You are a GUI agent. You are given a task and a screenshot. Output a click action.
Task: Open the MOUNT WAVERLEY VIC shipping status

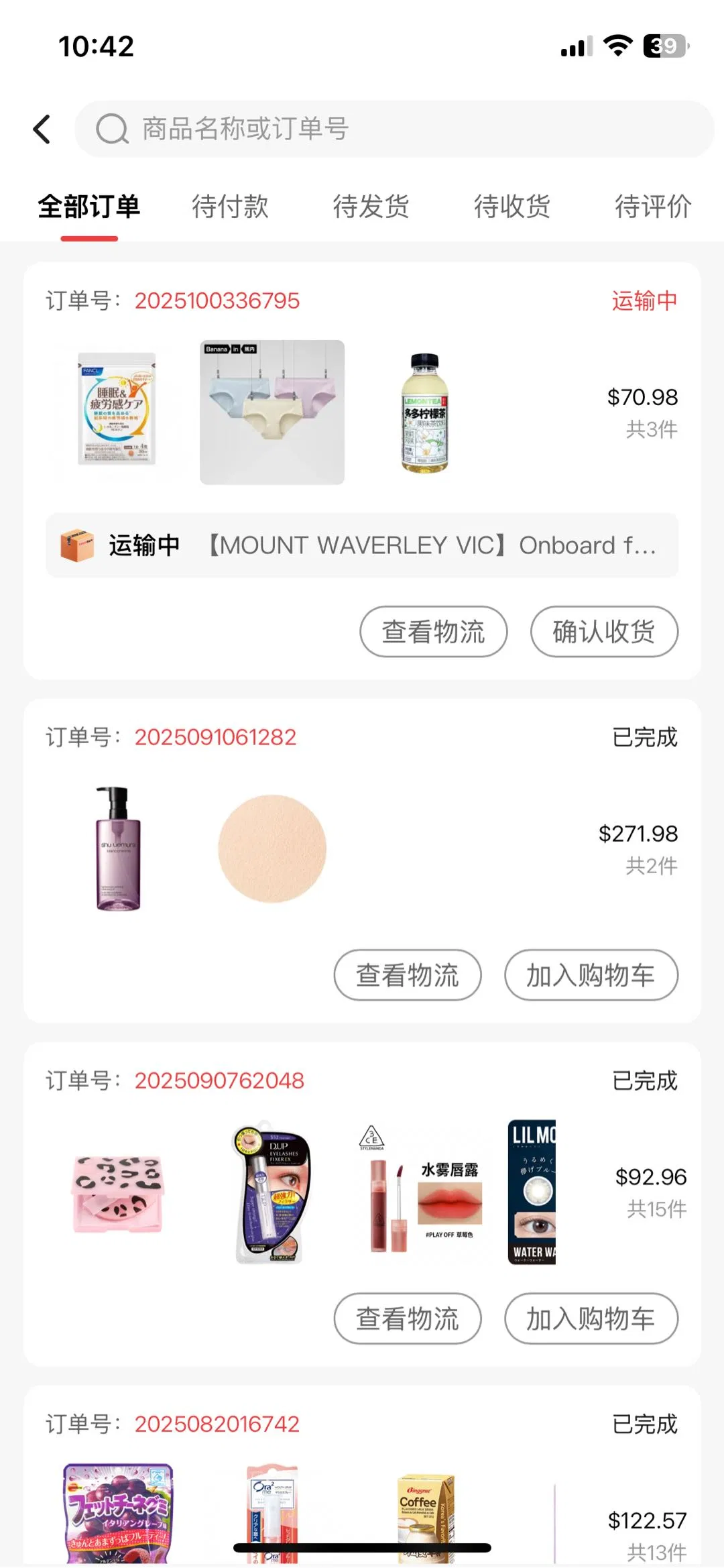(362, 545)
